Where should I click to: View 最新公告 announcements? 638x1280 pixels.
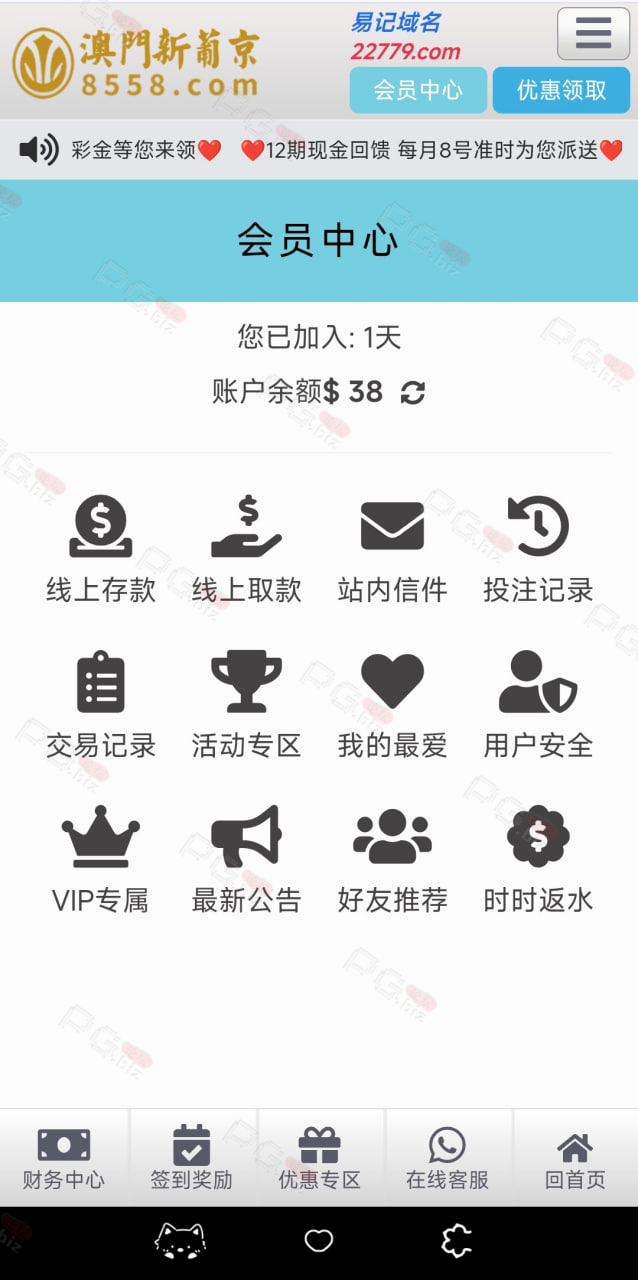[x=246, y=860]
